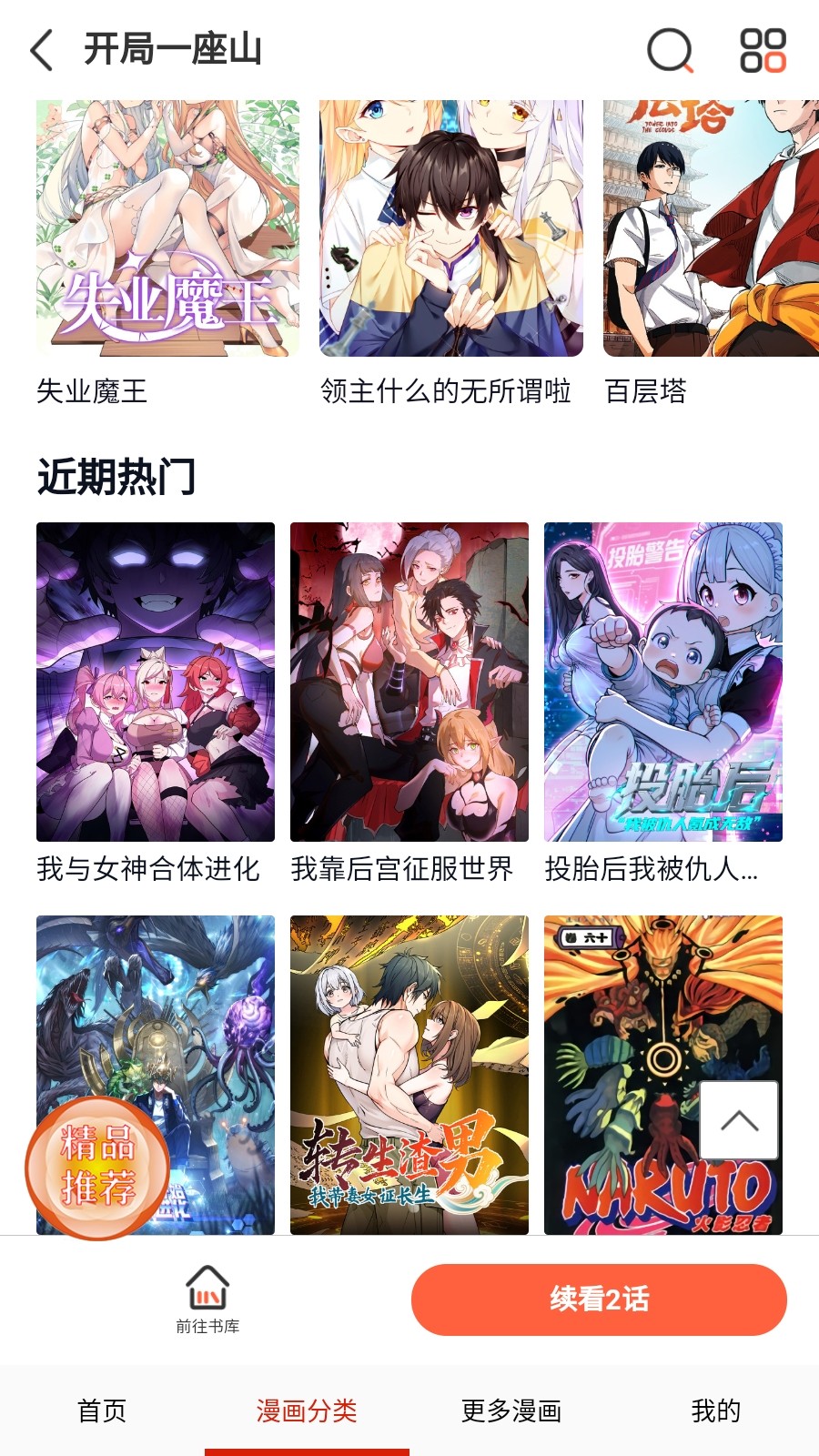Open the 百层塔 comic cover
819x1456 pixels.
[x=710, y=227]
